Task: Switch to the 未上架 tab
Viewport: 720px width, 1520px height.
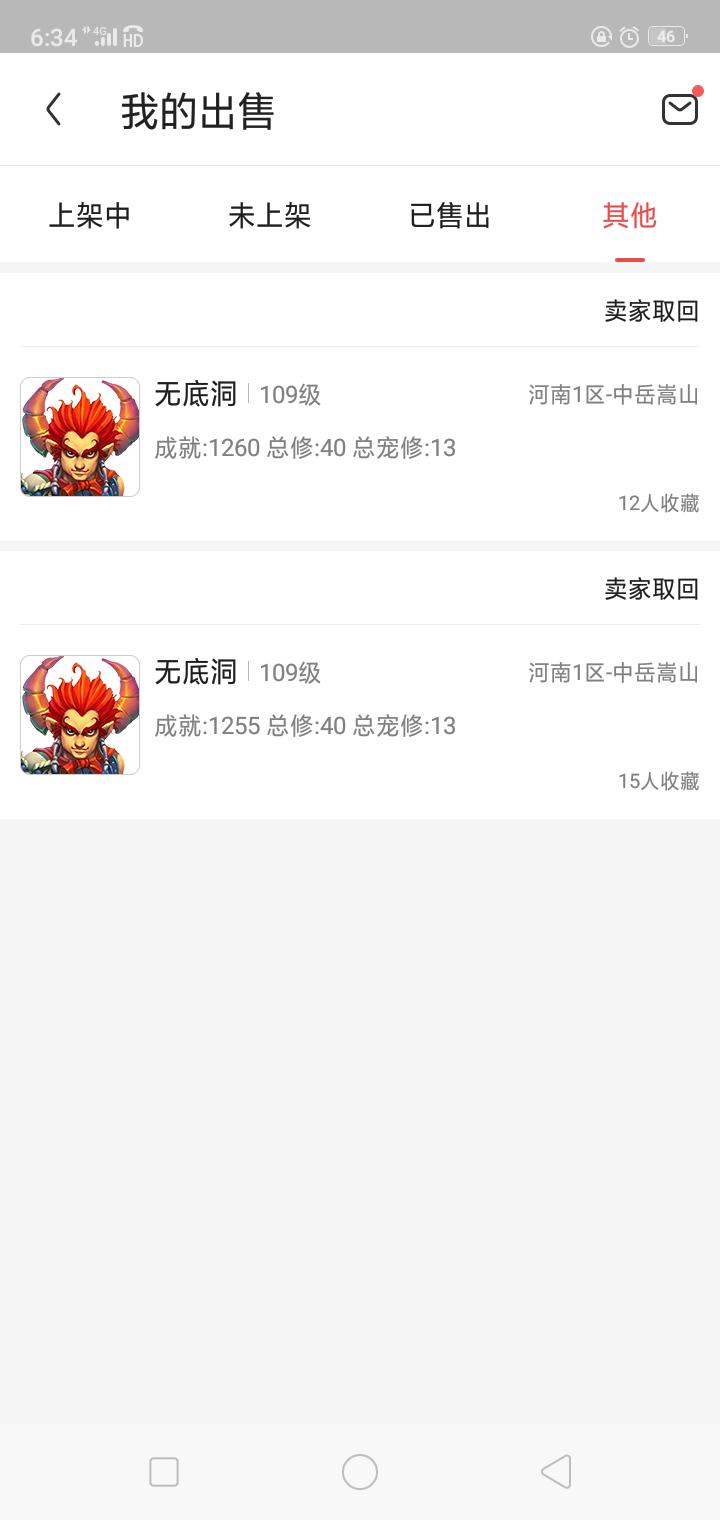Action: [270, 216]
